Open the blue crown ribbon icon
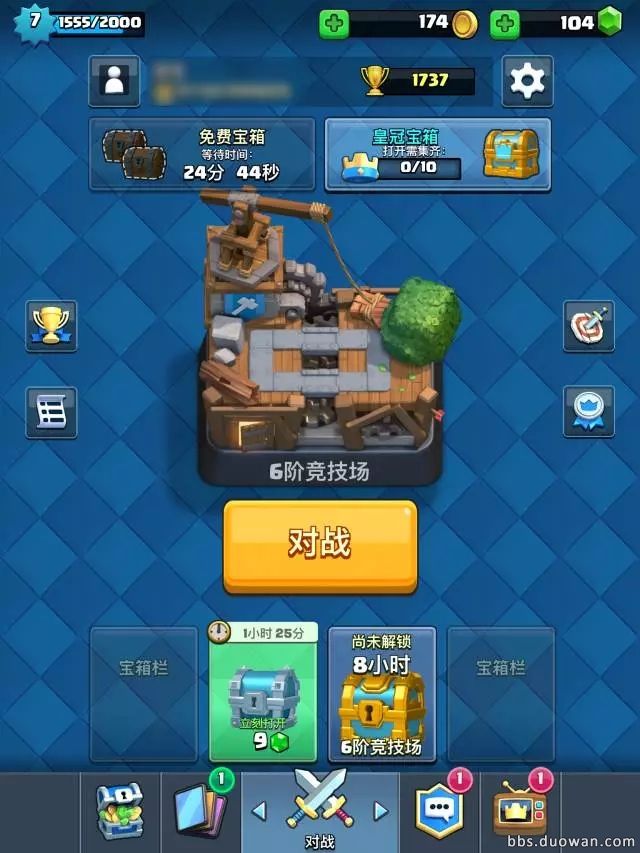 pos(588,411)
